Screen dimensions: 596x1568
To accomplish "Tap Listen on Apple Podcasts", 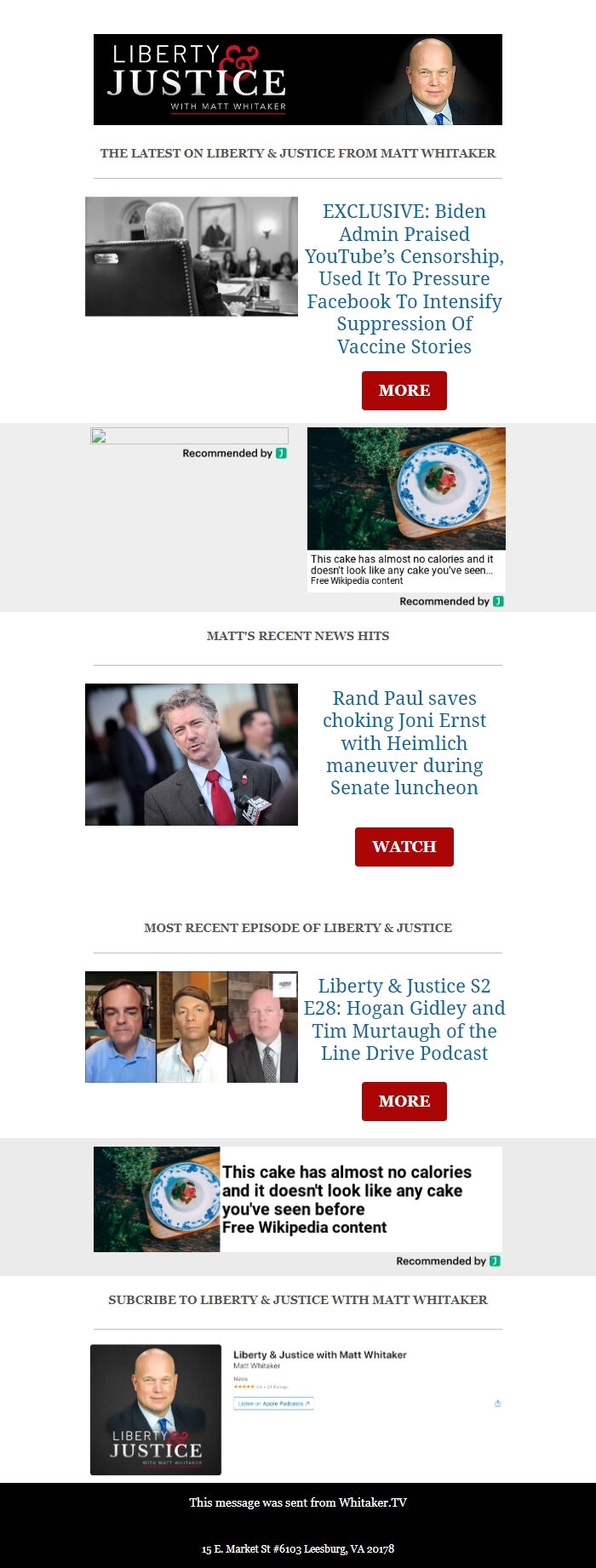I will point(273,1403).
